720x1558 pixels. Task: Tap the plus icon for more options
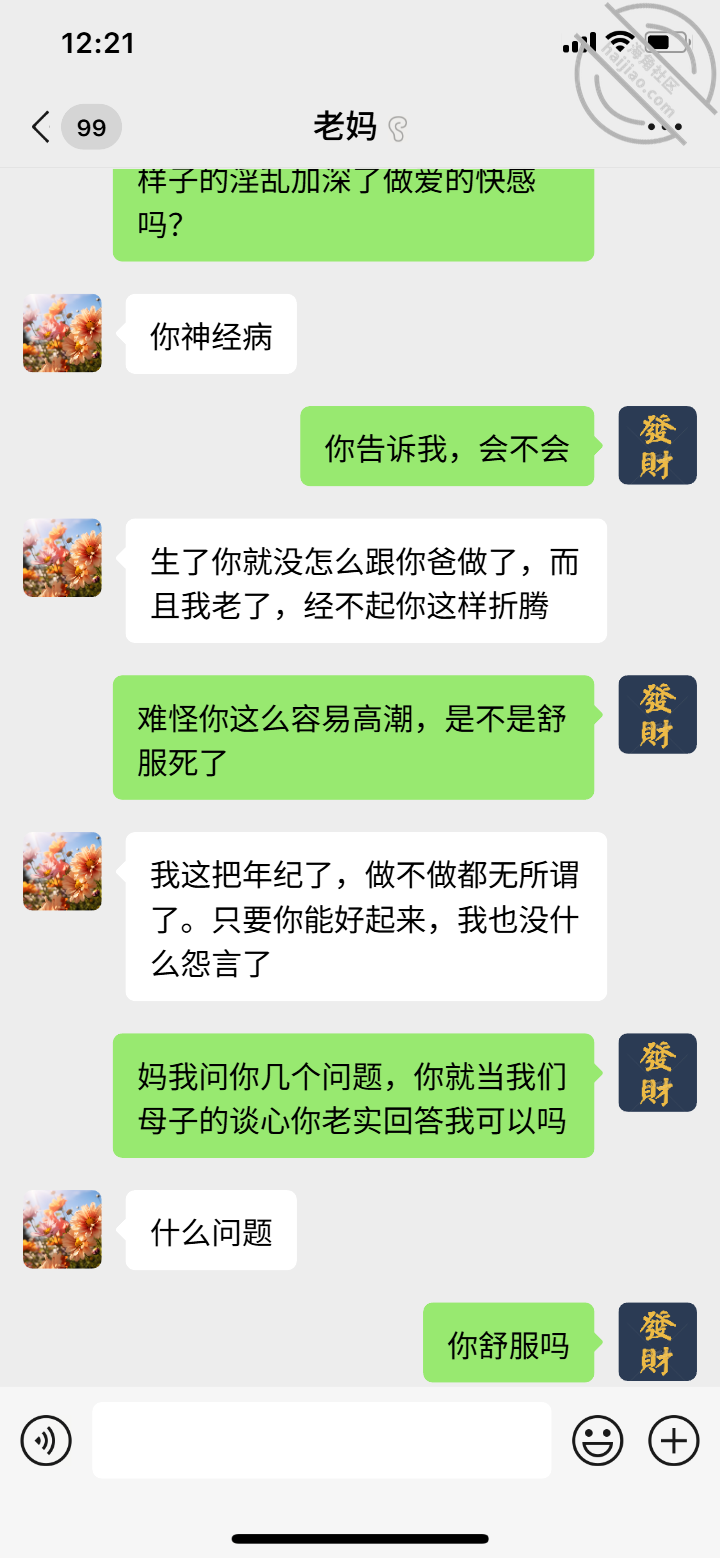pos(673,1440)
